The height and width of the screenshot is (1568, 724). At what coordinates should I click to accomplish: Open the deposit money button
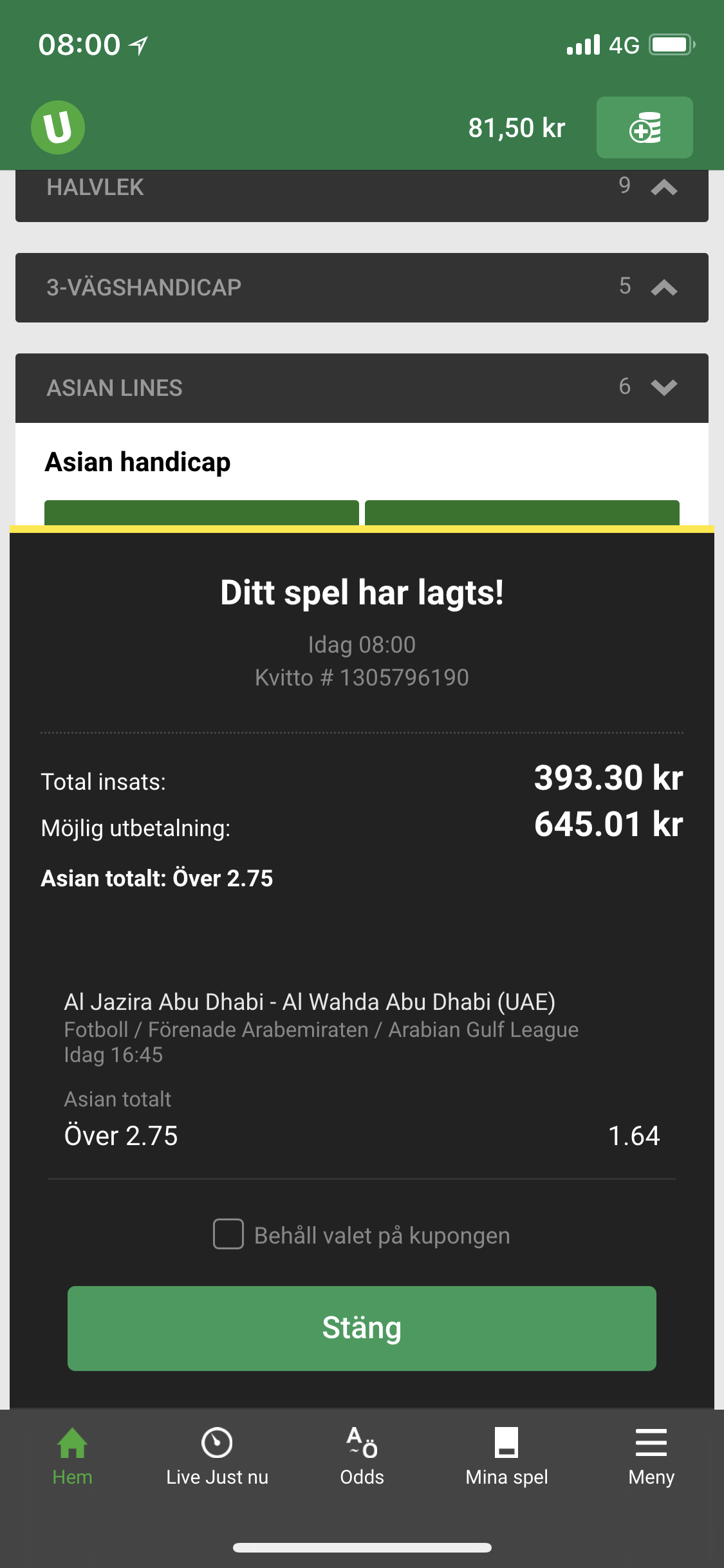tap(644, 127)
